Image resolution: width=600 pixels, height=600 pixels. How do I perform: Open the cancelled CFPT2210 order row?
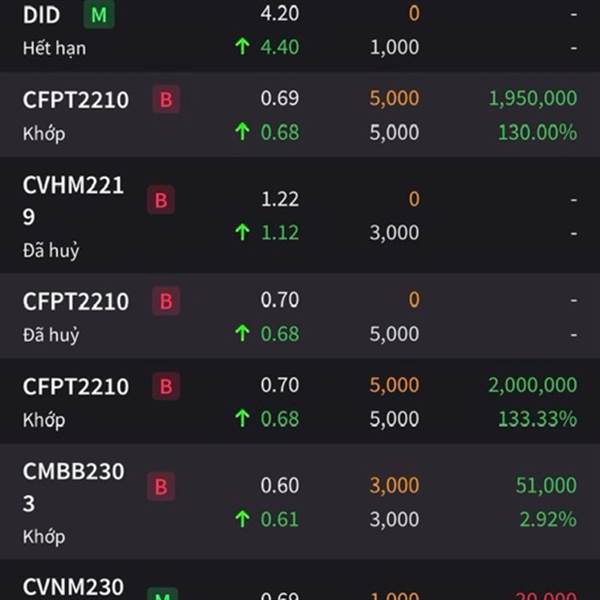(x=300, y=316)
